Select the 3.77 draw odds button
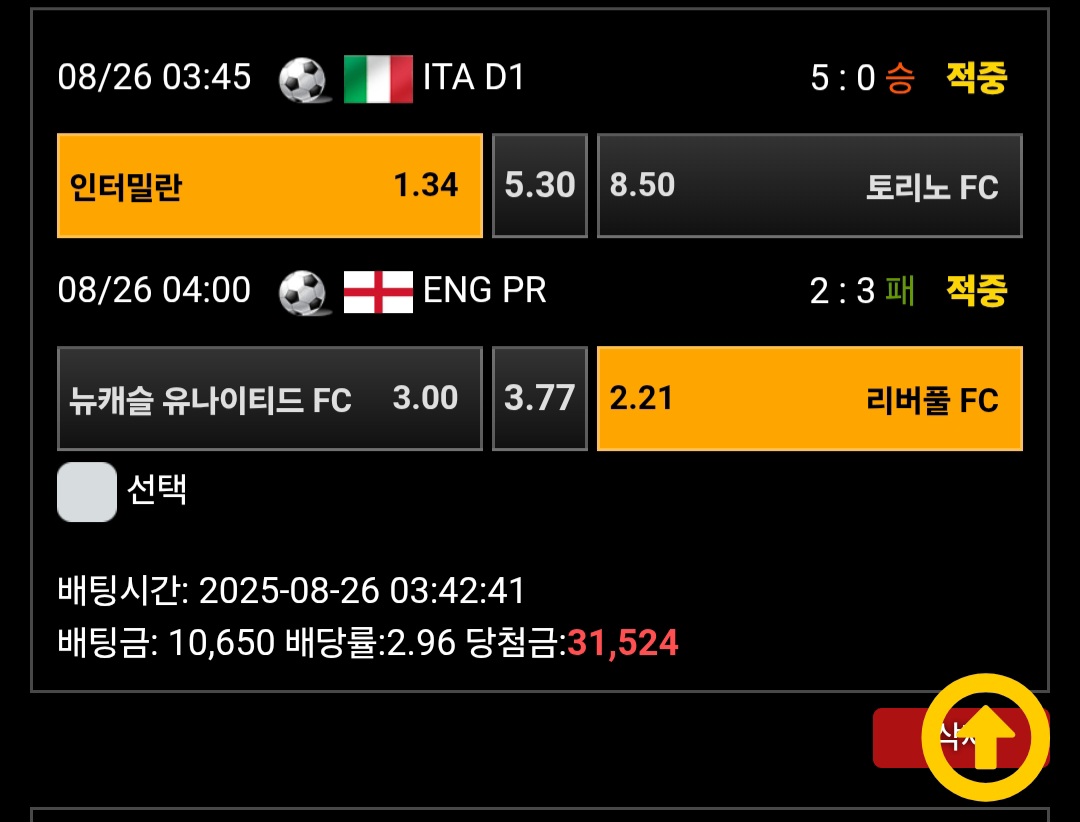 pyautogui.click(x=540, y=399)
